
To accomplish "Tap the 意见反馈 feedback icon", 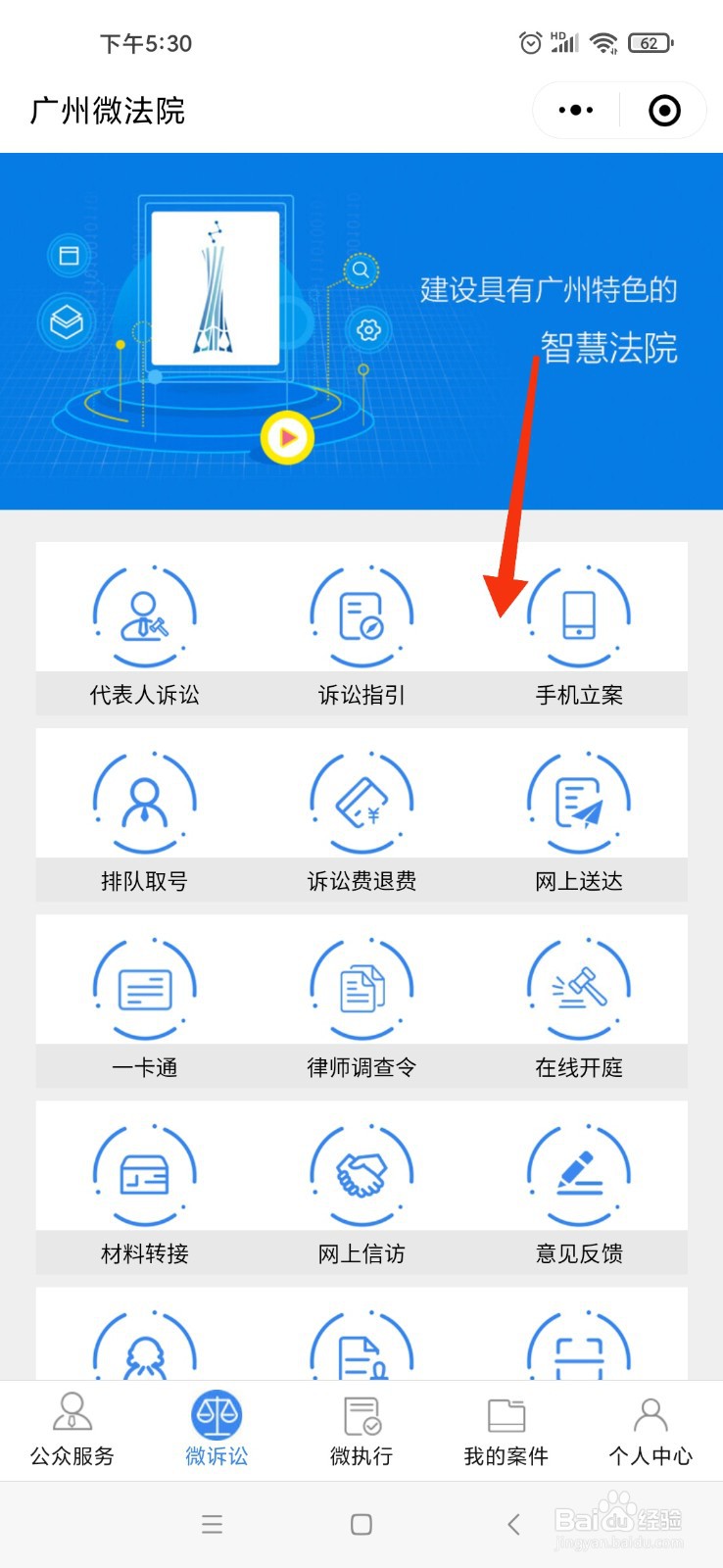I will [x=577, y=1176].
